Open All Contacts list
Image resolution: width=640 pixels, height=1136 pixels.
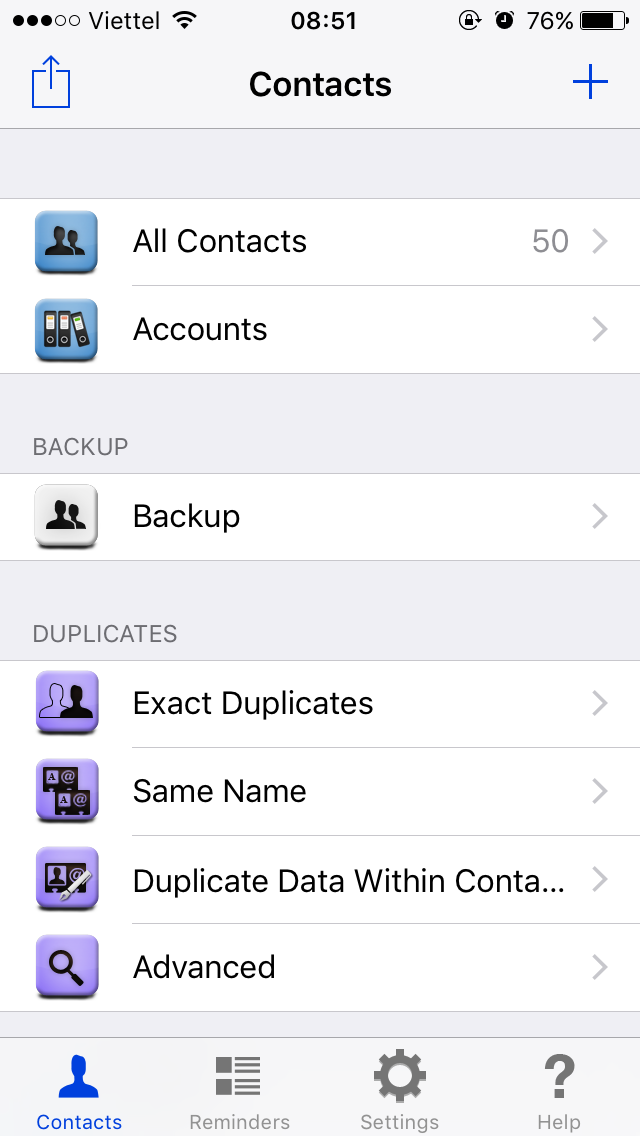pyautogui.click(x=320, y=242)
